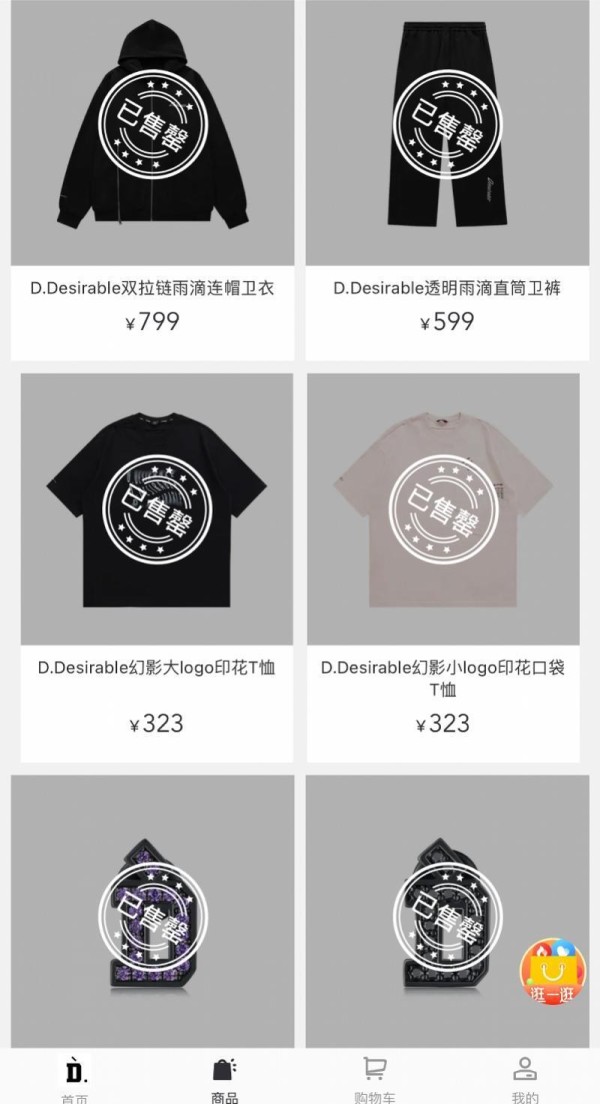Open the 透明雨滴直筒卫裤 pants product card

[447, 180]
